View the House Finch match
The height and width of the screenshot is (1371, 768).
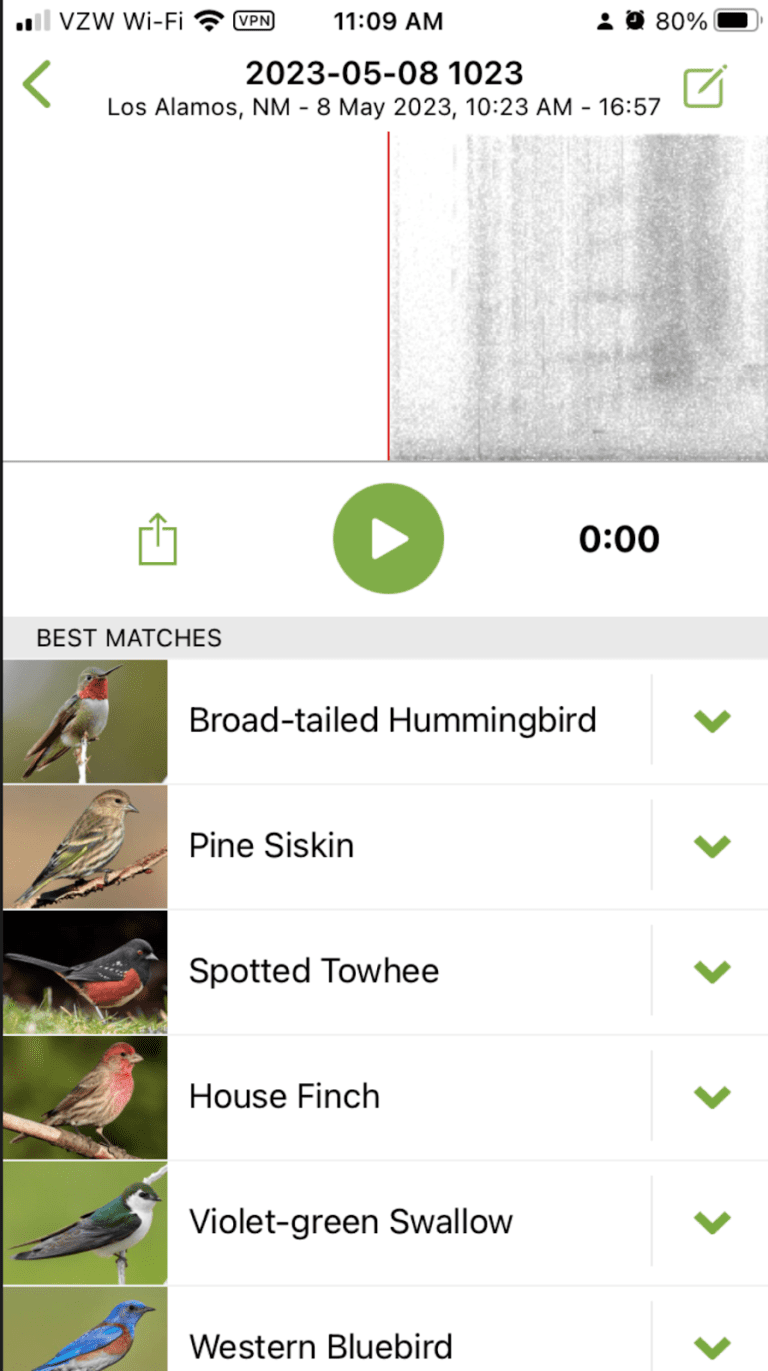point(285,1097)
